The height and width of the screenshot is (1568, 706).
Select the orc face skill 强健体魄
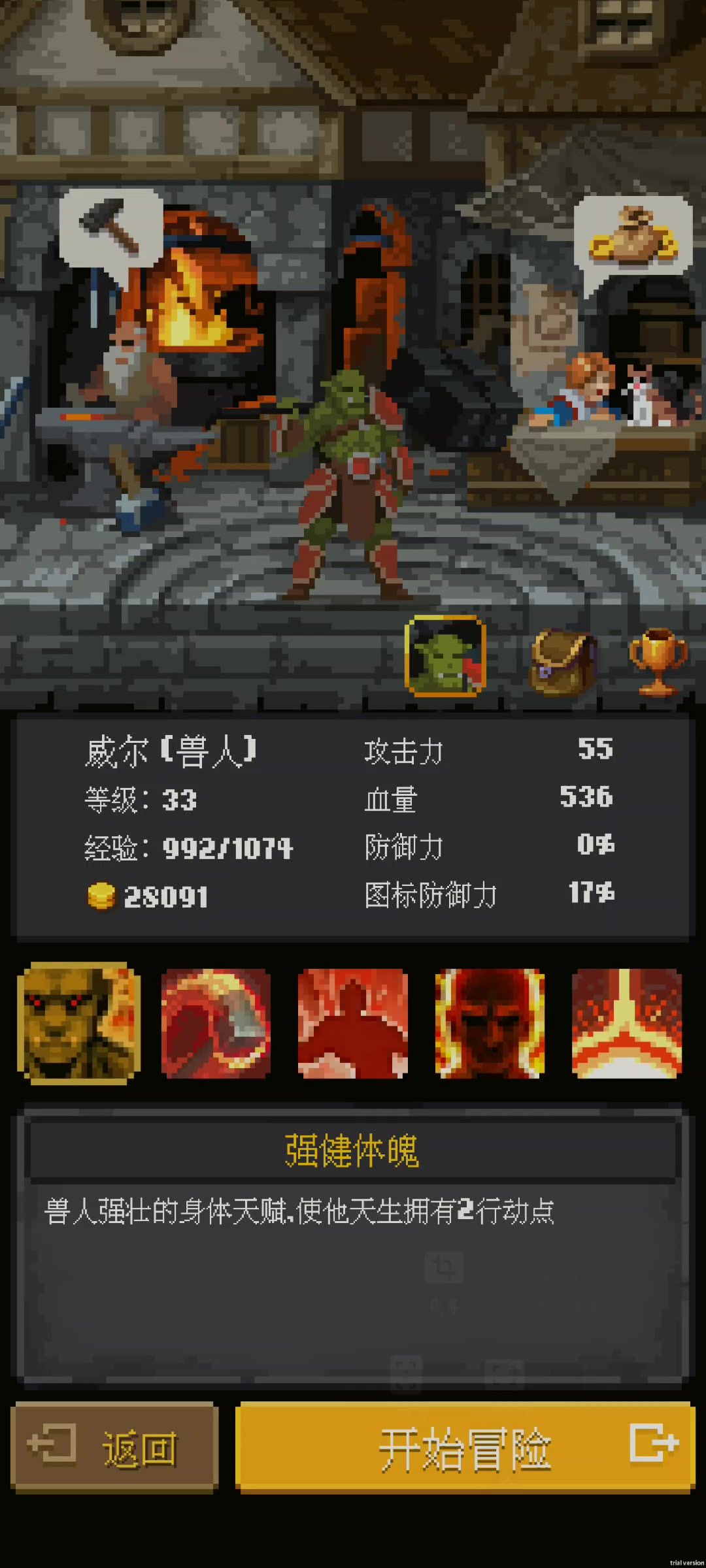pyautogui.click(x=79, y=1023)
